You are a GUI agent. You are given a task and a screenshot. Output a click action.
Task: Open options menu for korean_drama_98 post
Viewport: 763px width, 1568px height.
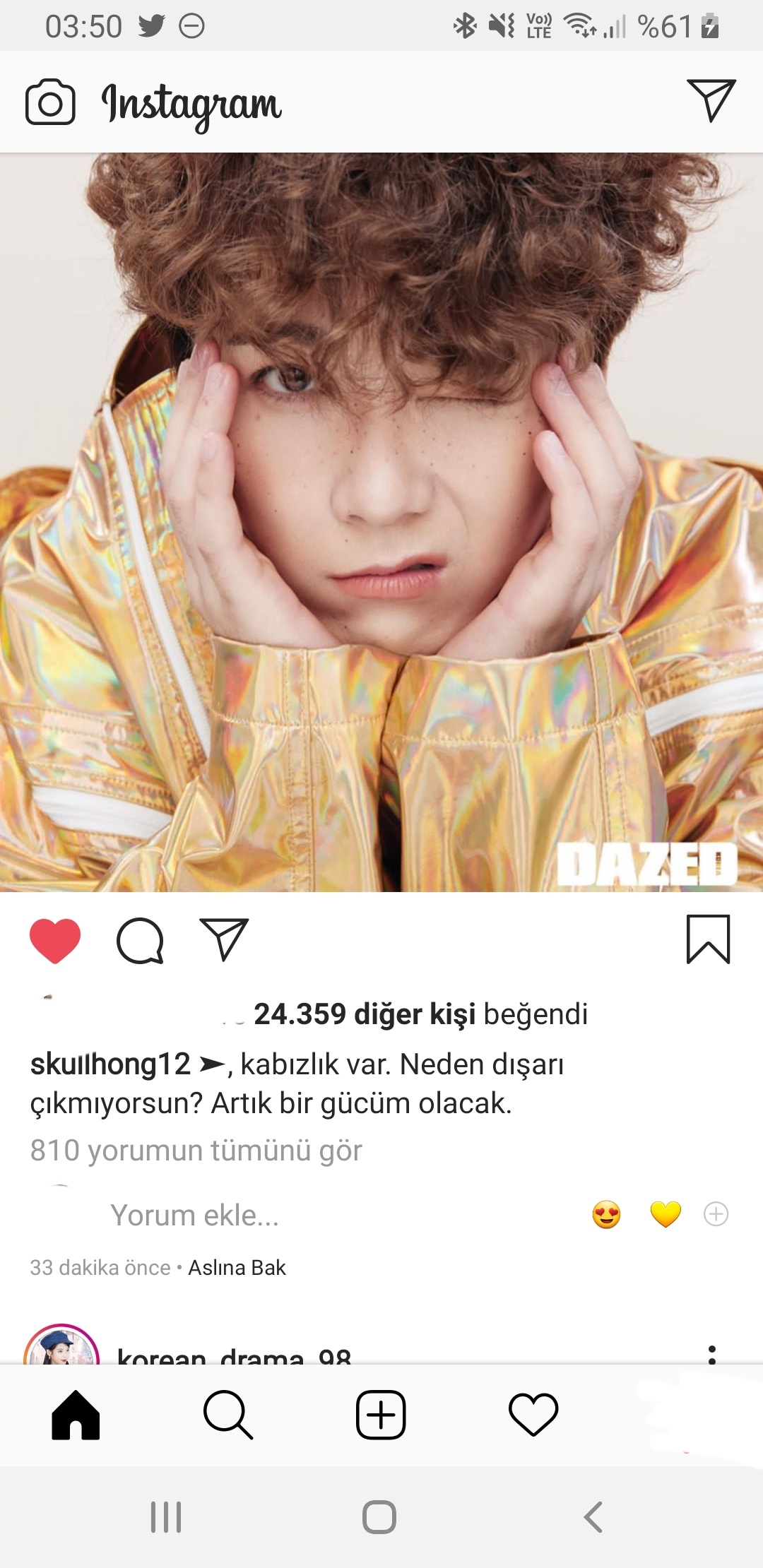(711, 1354)
